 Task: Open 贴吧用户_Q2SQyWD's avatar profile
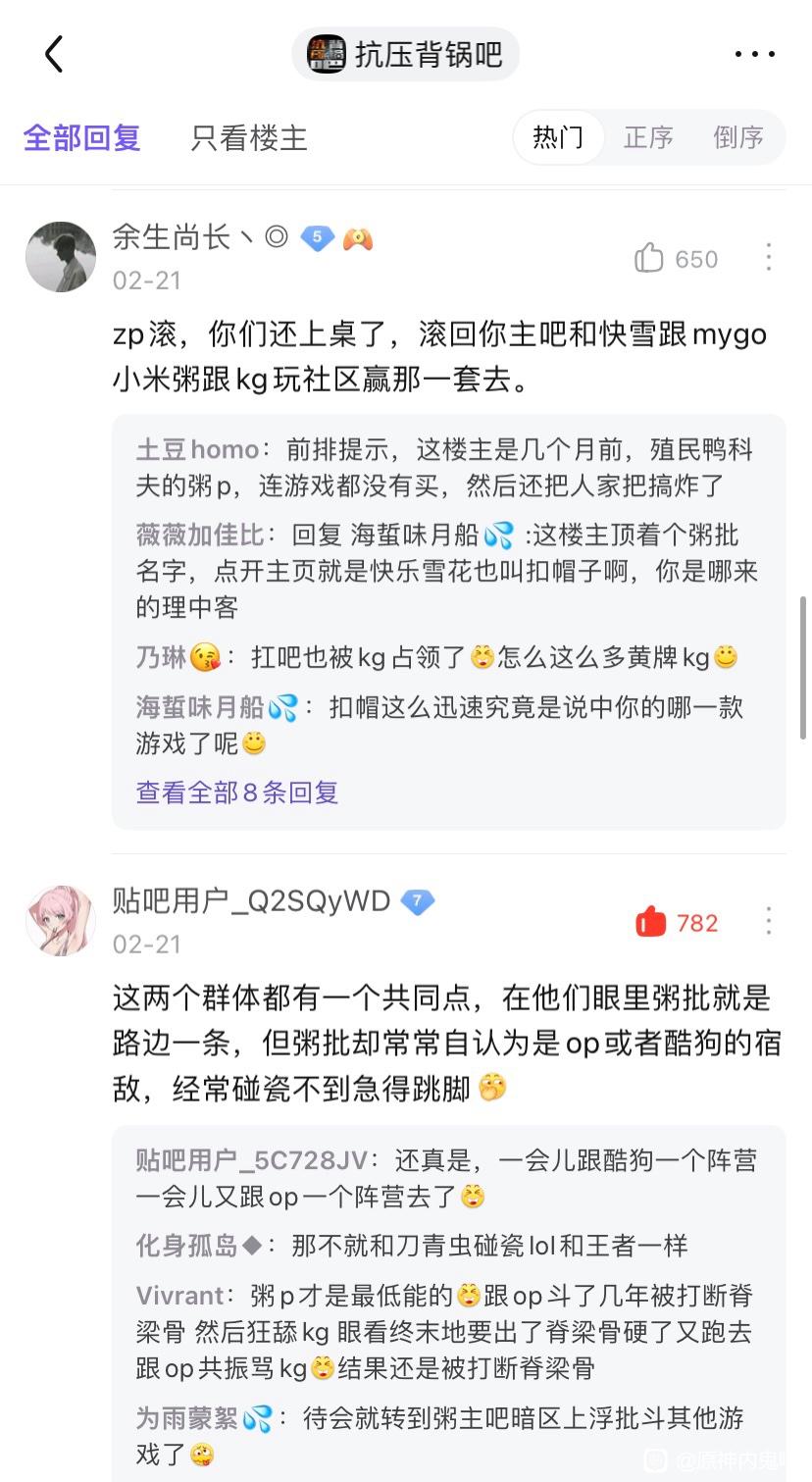point(60,920)
